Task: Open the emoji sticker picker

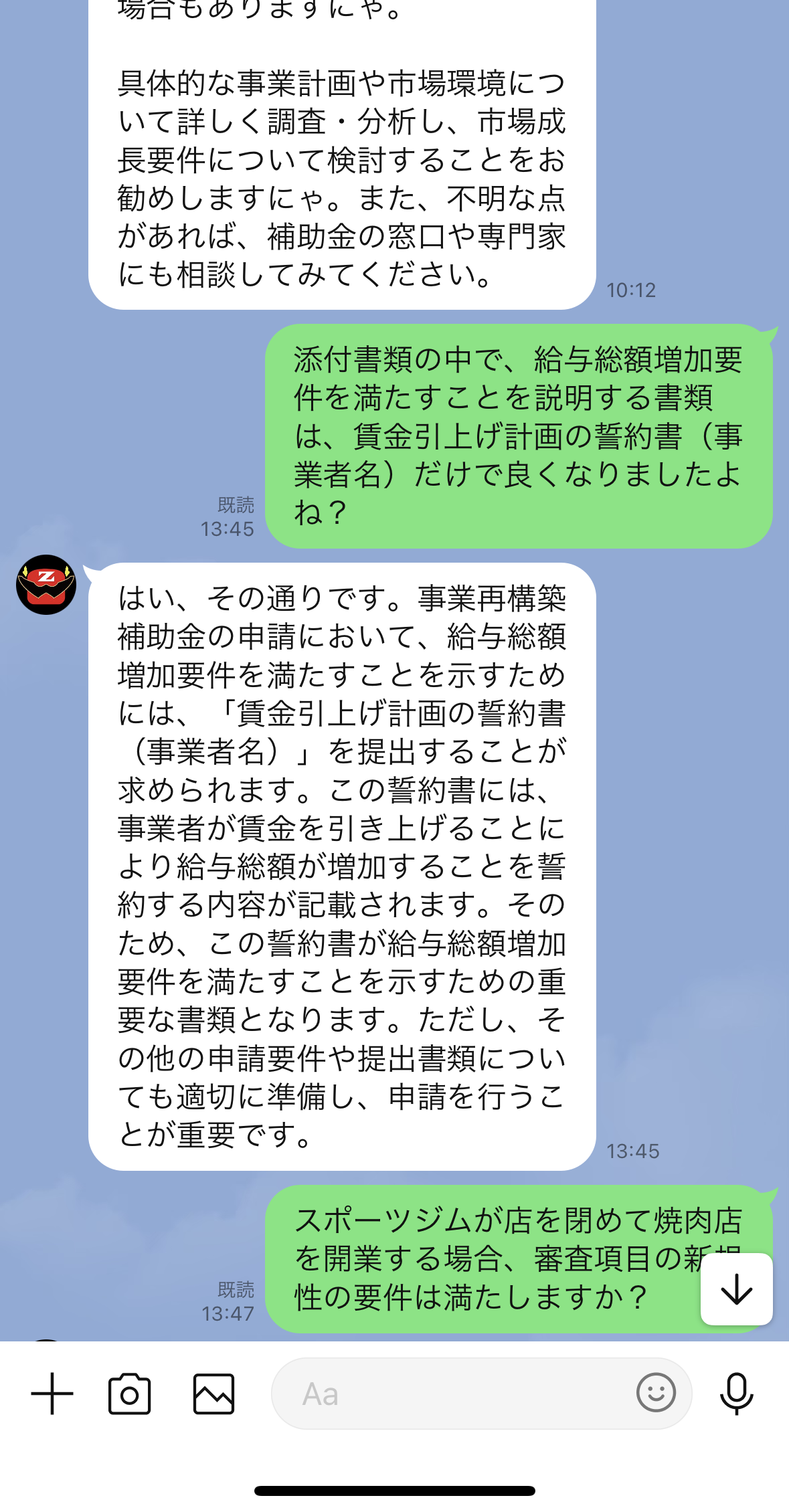Action: coord(656,1392)
